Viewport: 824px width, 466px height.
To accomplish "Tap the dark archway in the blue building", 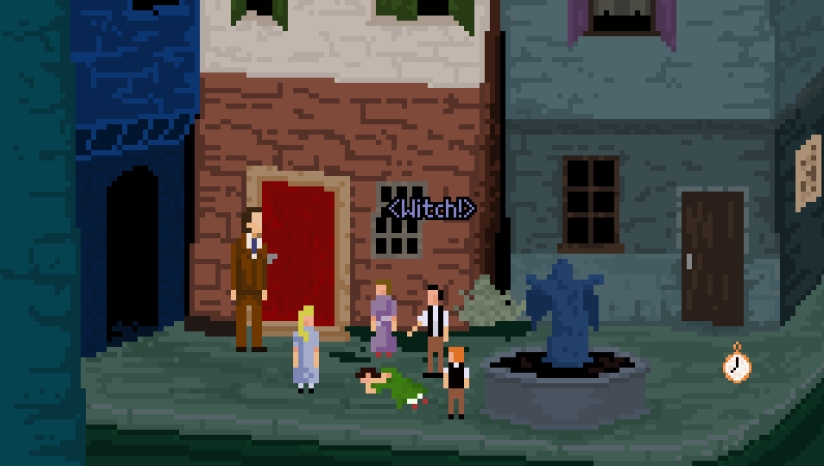I will pos(133,255).
